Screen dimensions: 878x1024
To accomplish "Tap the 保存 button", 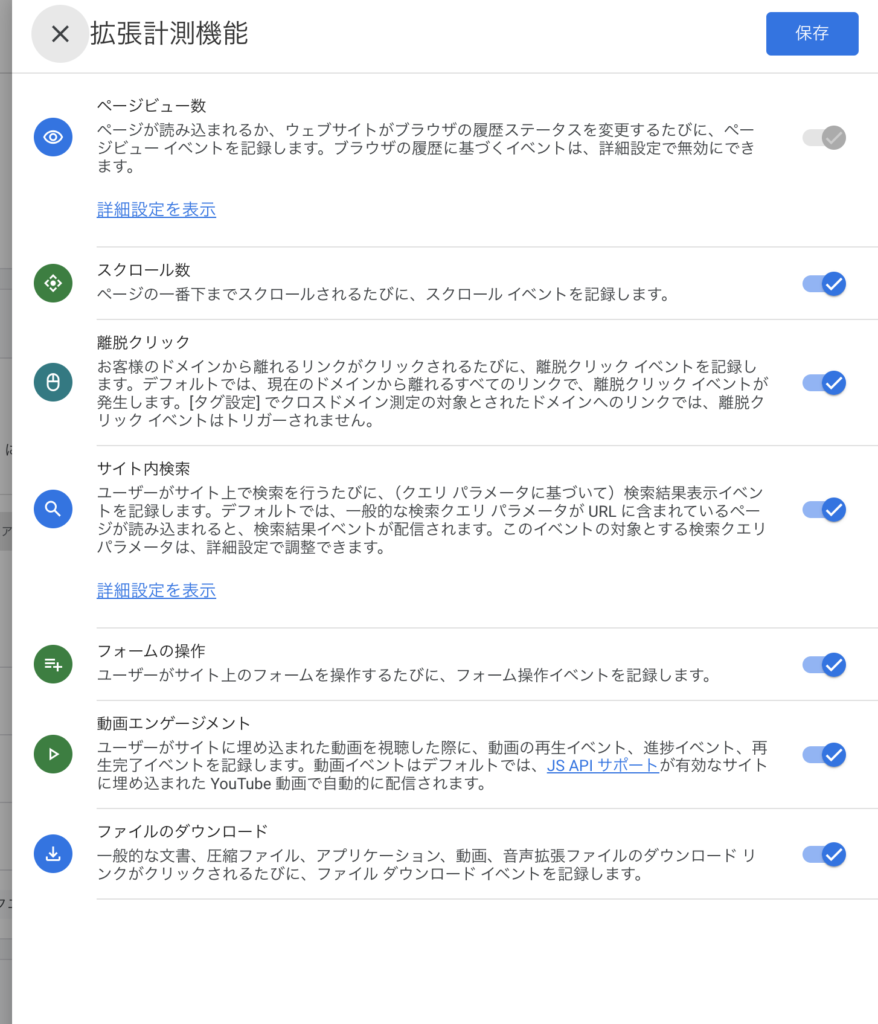I will 812,34.
